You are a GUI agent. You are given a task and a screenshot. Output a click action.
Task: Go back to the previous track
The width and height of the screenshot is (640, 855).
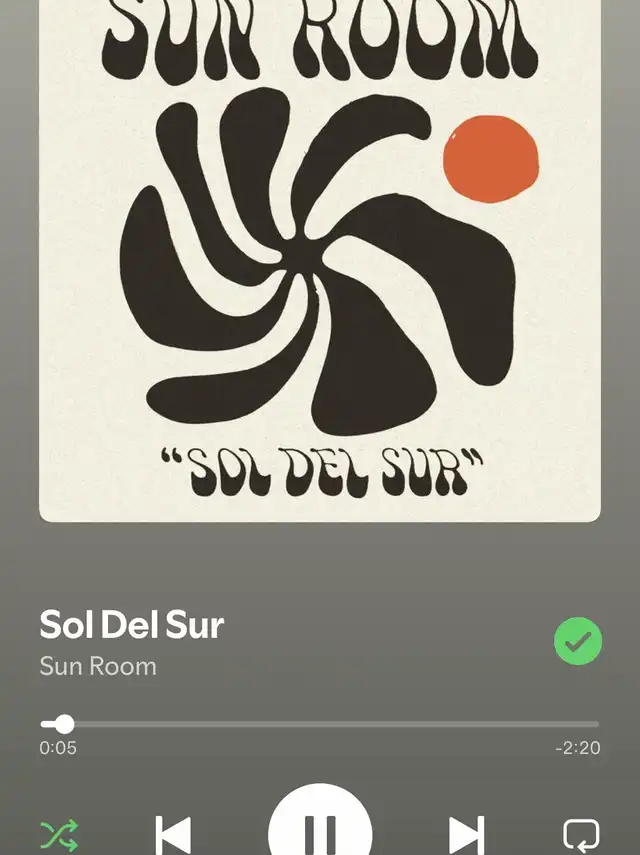(x=173, y=835)
